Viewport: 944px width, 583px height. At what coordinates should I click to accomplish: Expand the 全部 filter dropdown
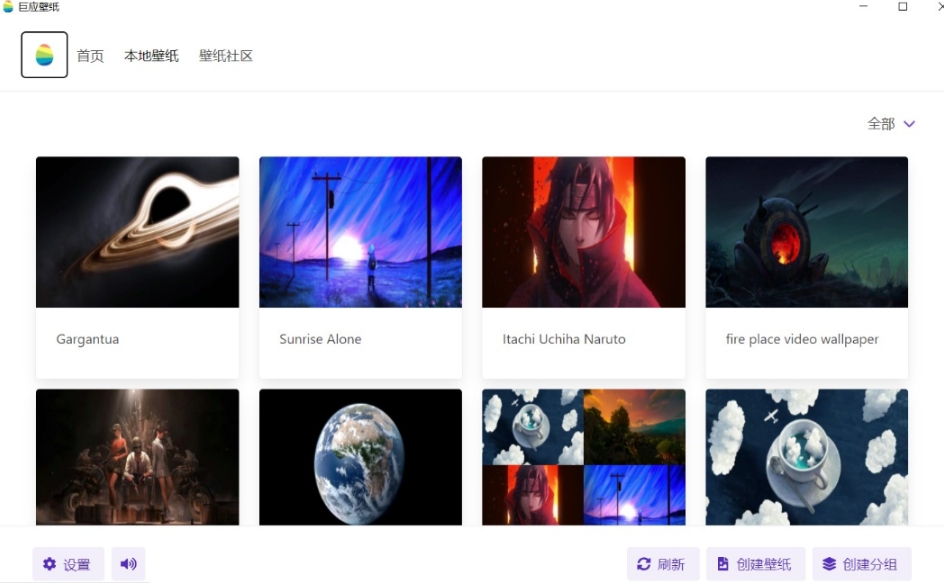(891, 124)
